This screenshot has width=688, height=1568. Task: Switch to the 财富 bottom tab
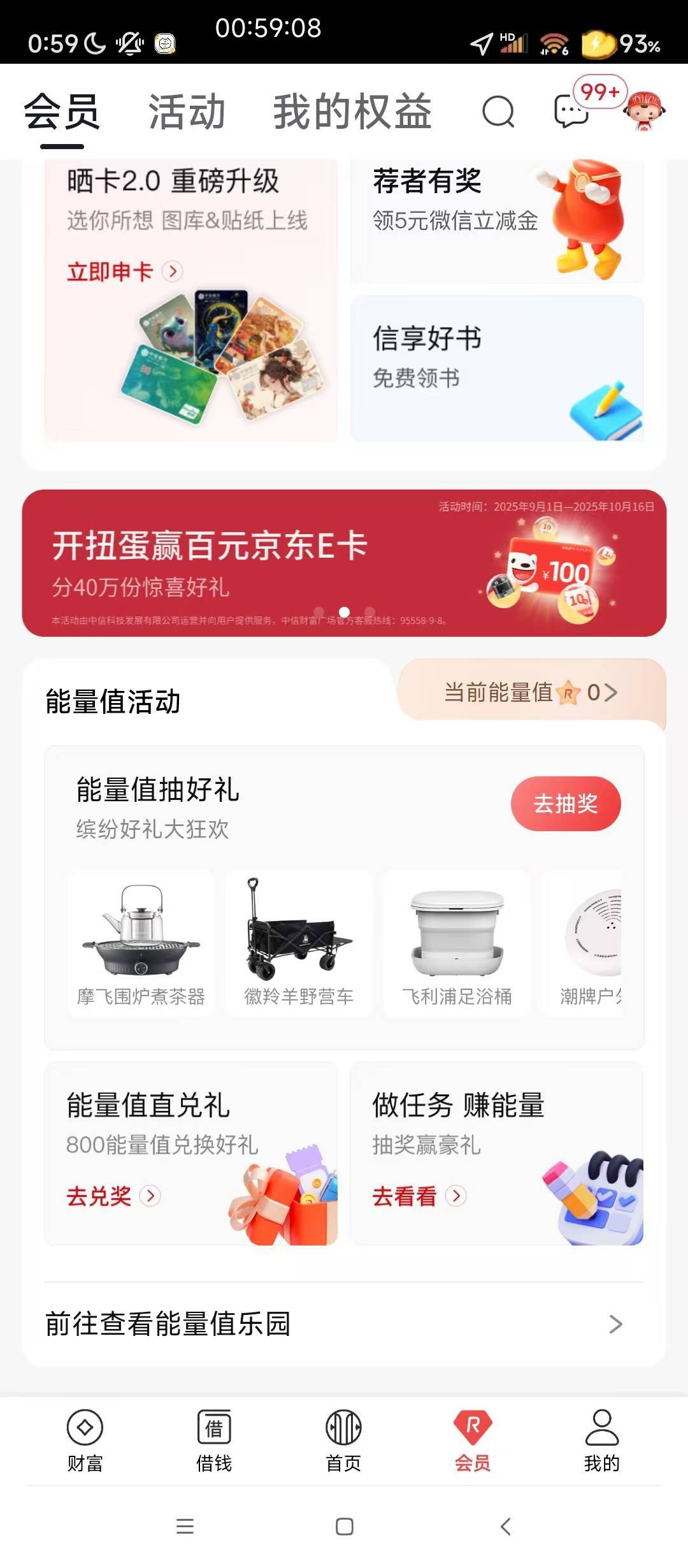click(85, 1441)
